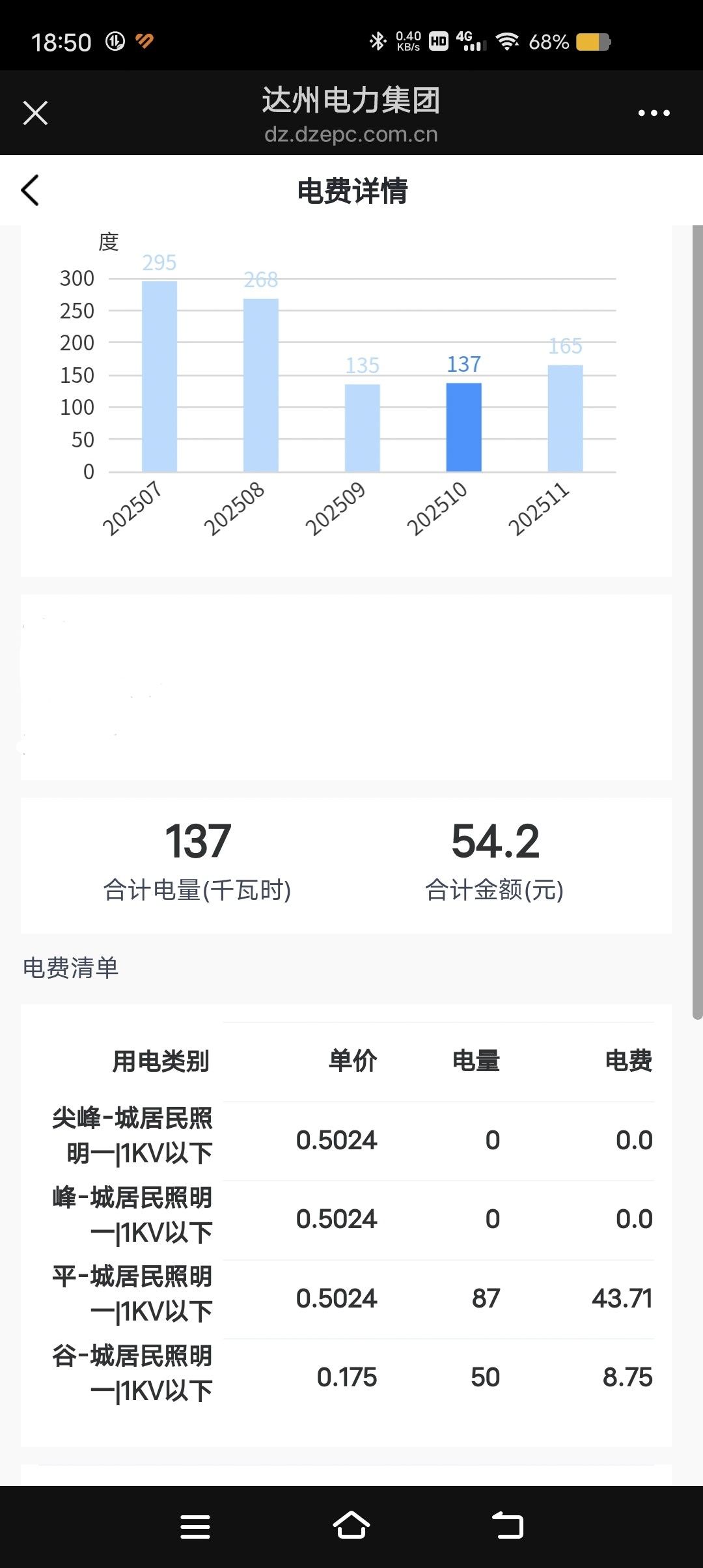Select the 202507 bar in the chart

click(x=159, y=376)
